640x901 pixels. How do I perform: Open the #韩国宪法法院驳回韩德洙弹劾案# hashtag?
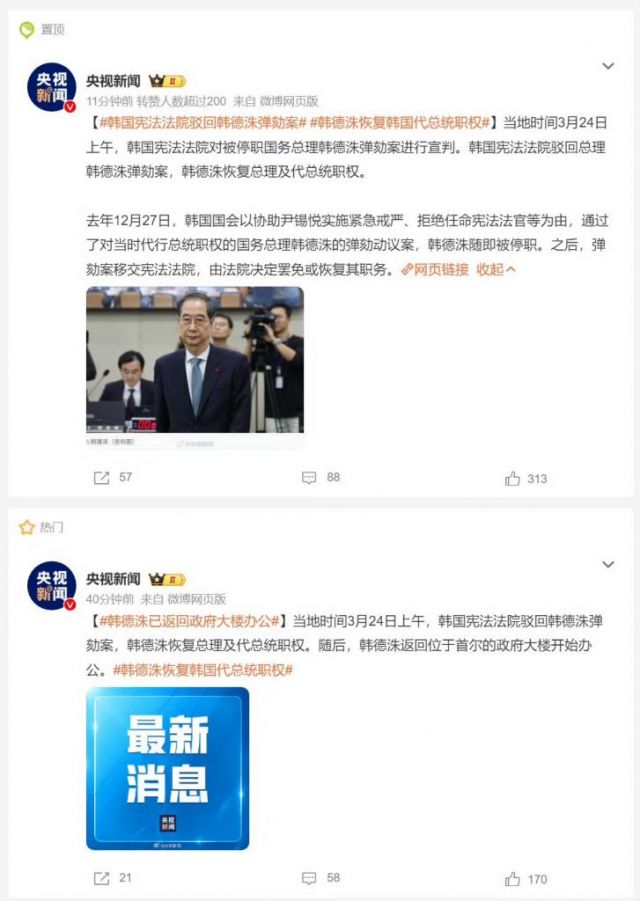point(198,122)
